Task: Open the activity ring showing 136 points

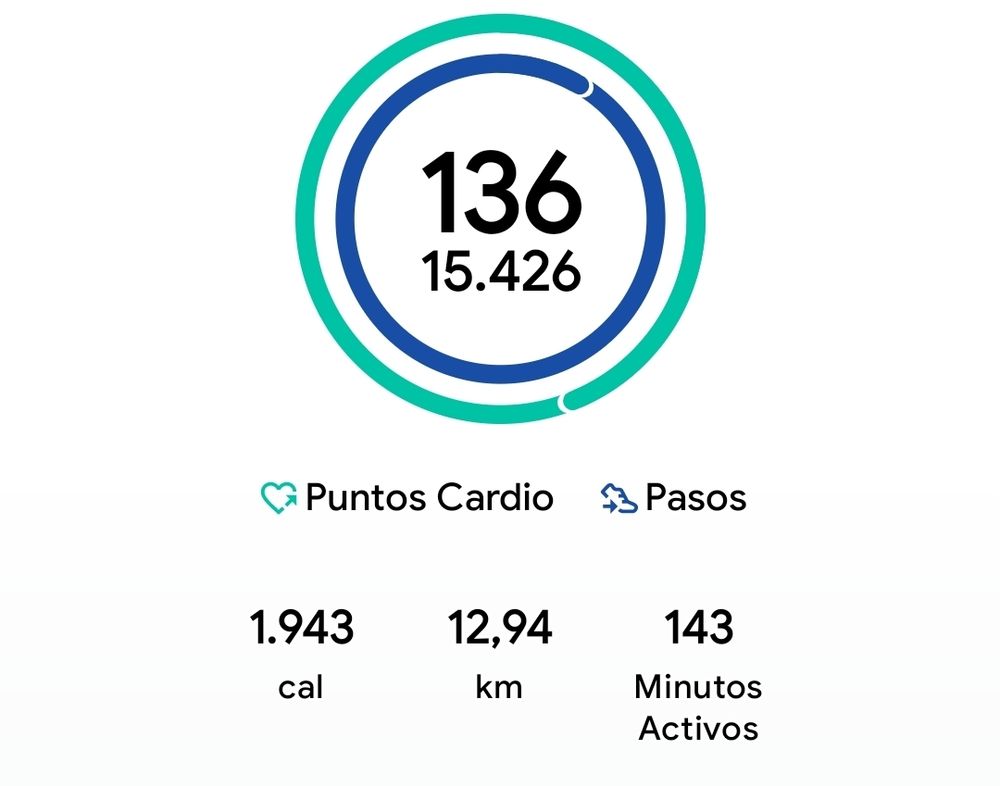Action: click(500, 220)
